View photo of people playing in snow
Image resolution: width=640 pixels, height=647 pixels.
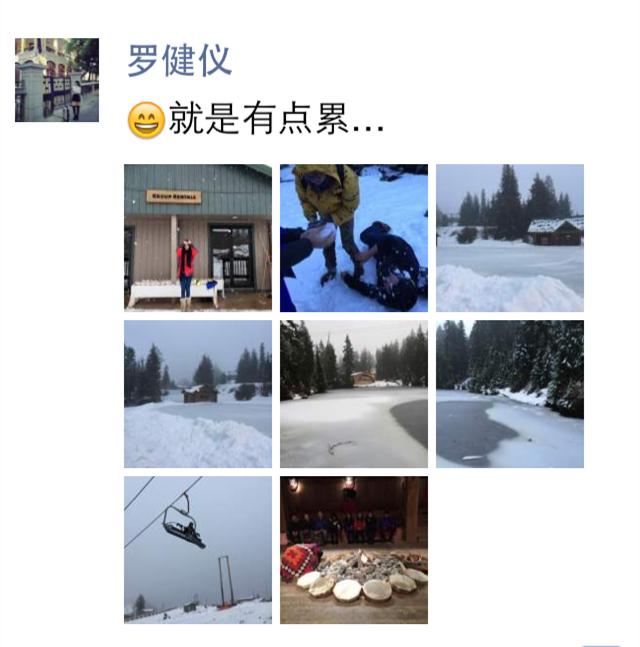[x=354, y=238]
